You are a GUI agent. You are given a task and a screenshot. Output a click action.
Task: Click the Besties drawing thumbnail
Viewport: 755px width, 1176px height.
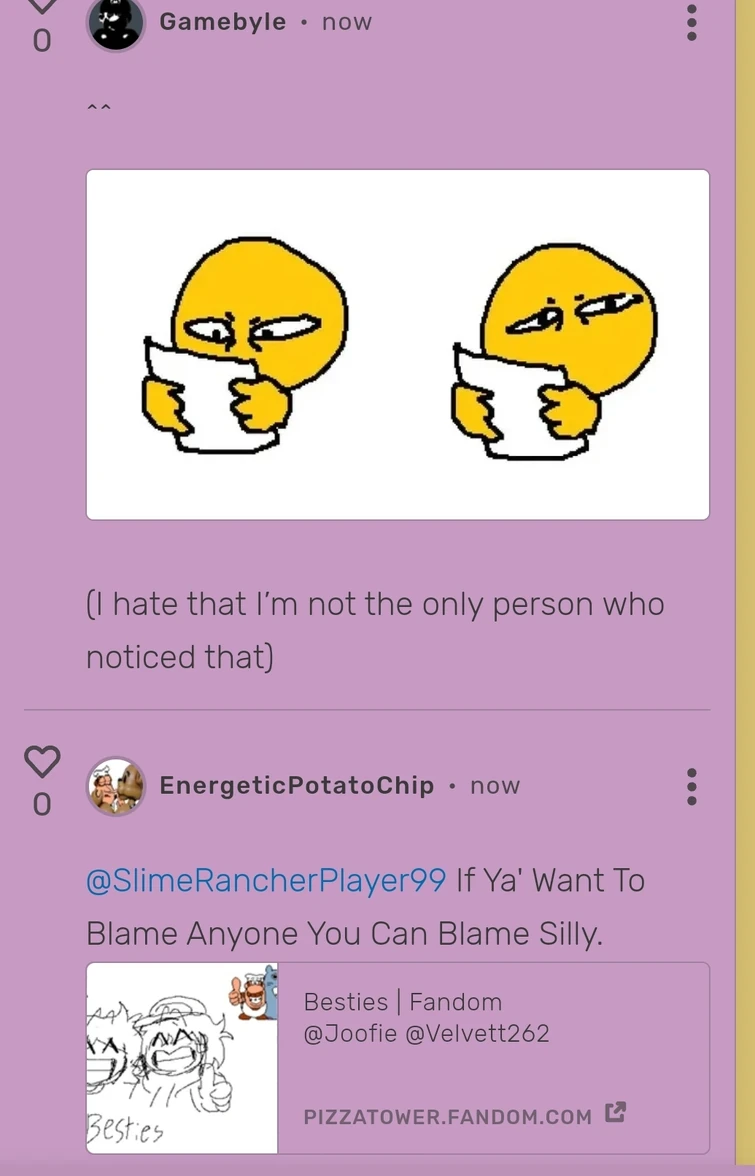pos(181,1058)
